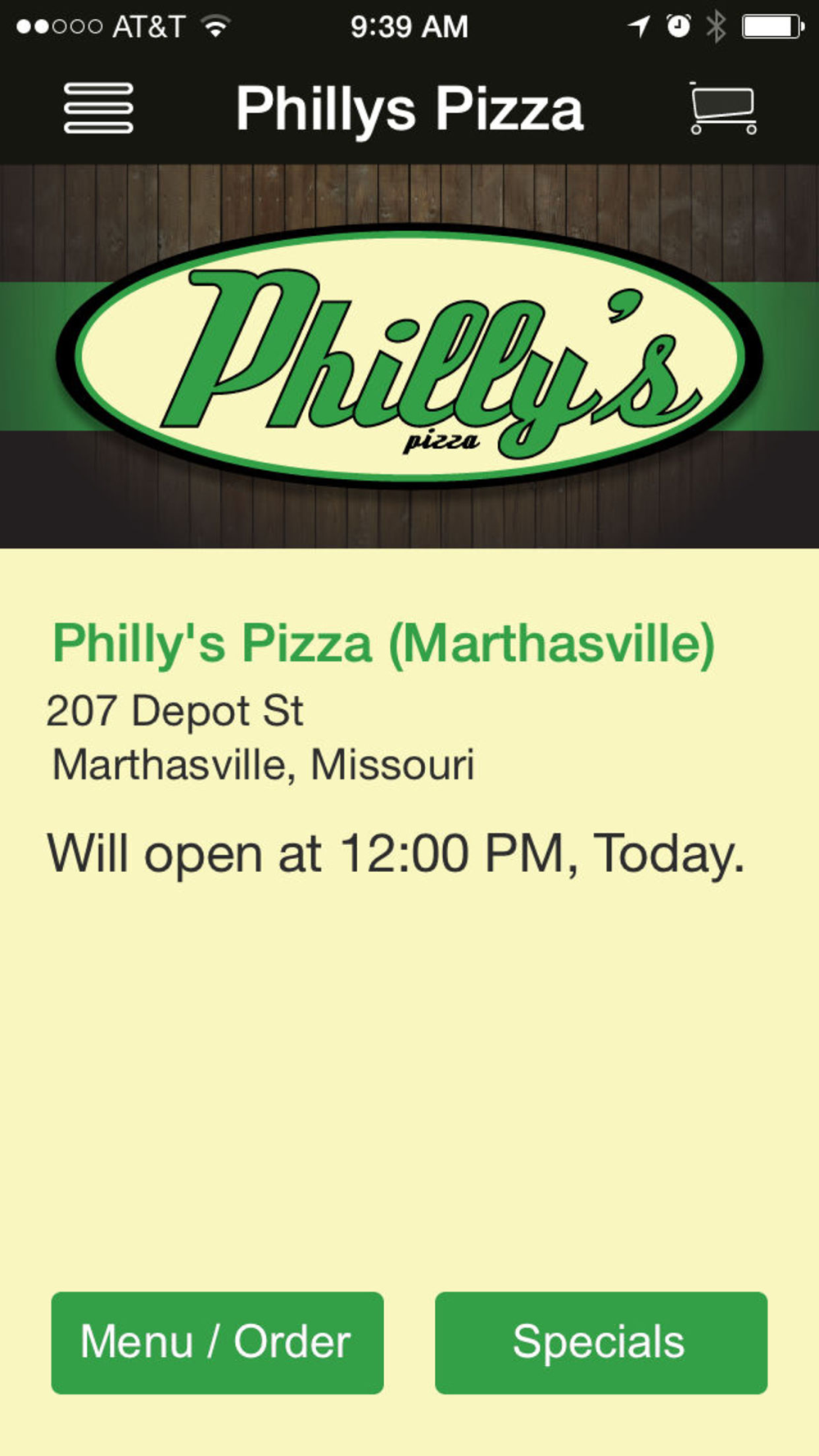View the Specials
Viewport: 819px width, 1456px height.
(600, 1343)
